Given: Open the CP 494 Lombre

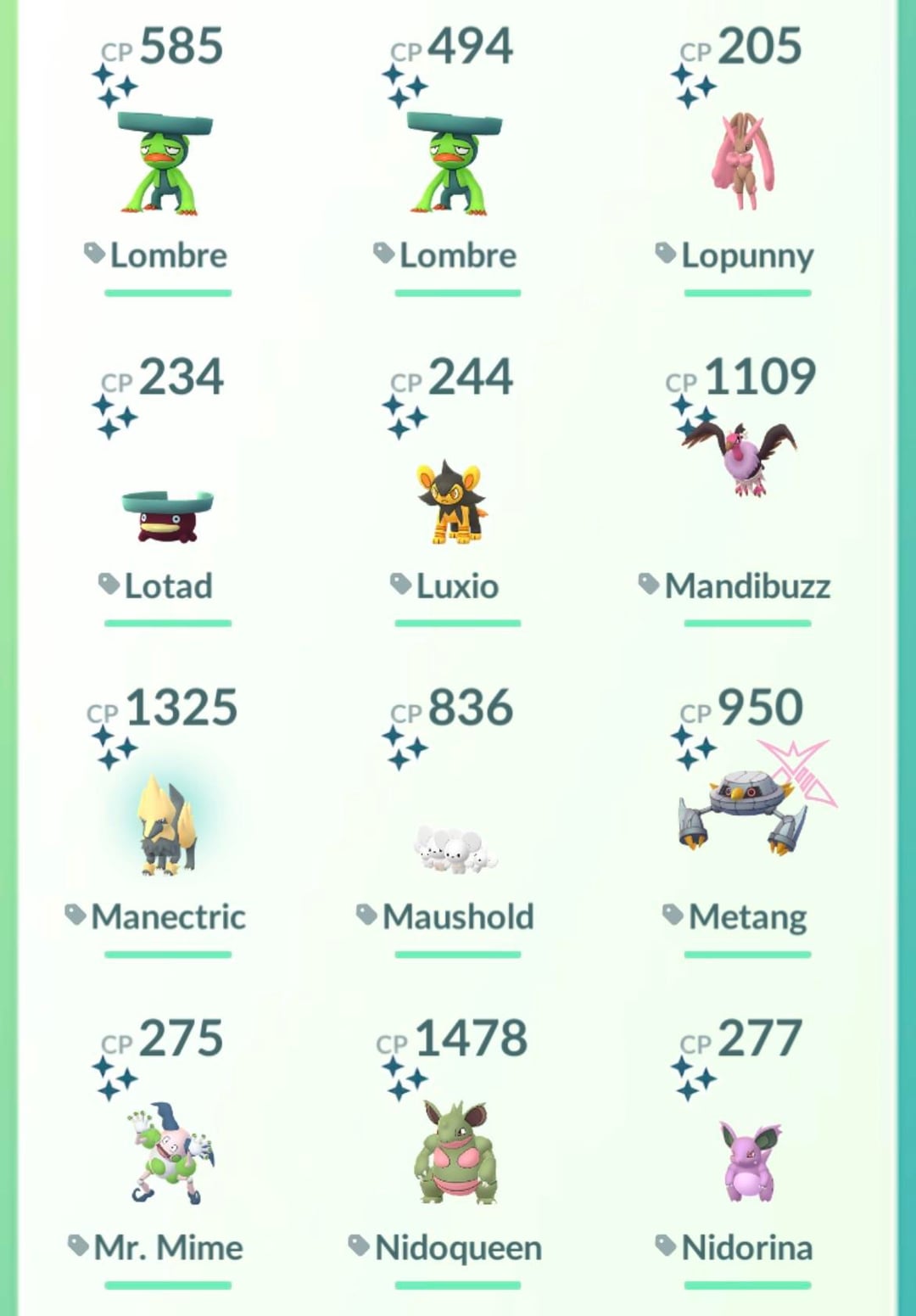Looking at the screenshot, I should (456, 163).
